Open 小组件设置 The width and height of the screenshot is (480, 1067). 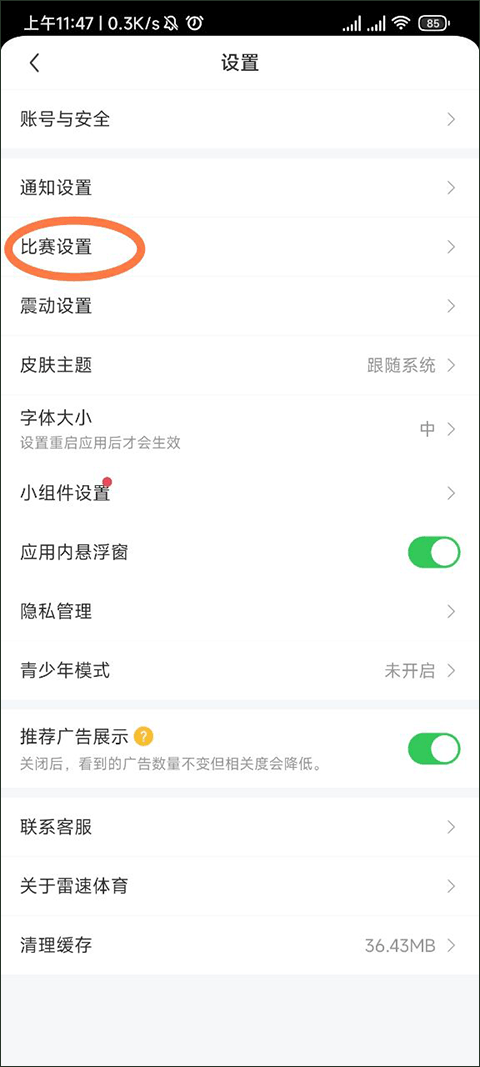[240, 493]
